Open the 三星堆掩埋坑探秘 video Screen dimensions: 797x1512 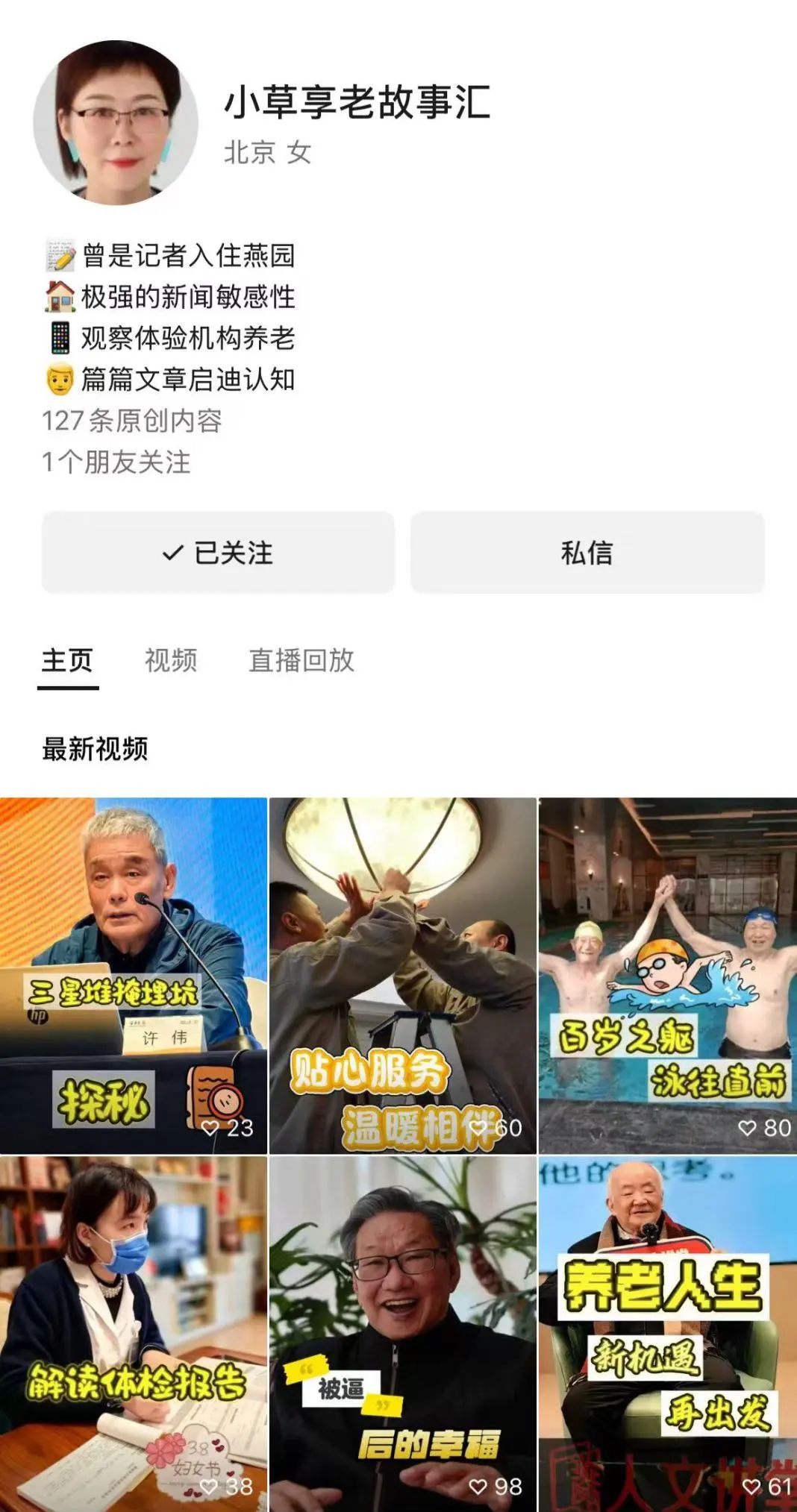point(133,975)
